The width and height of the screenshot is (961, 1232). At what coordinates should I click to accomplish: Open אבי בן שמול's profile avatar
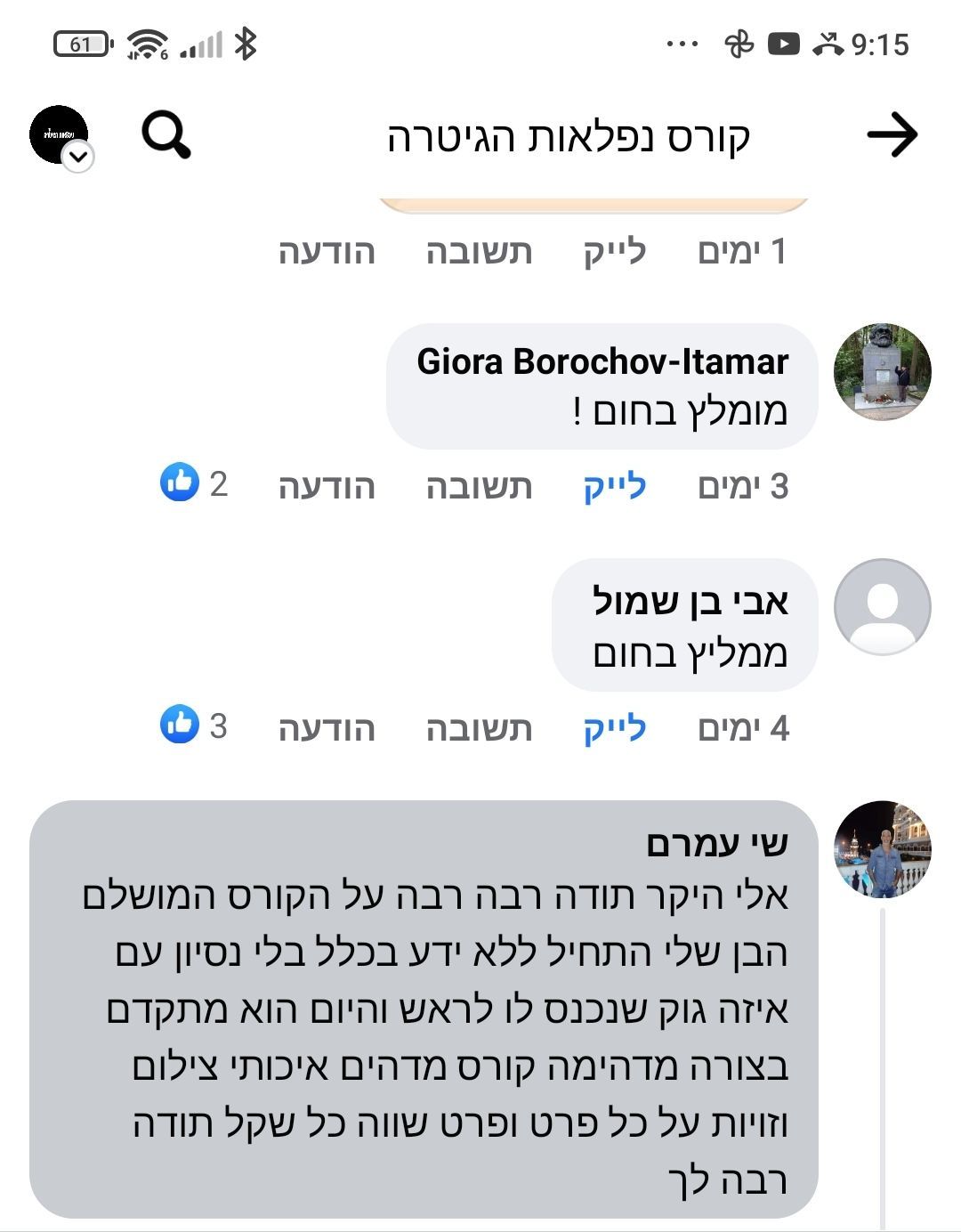(882, 607)
